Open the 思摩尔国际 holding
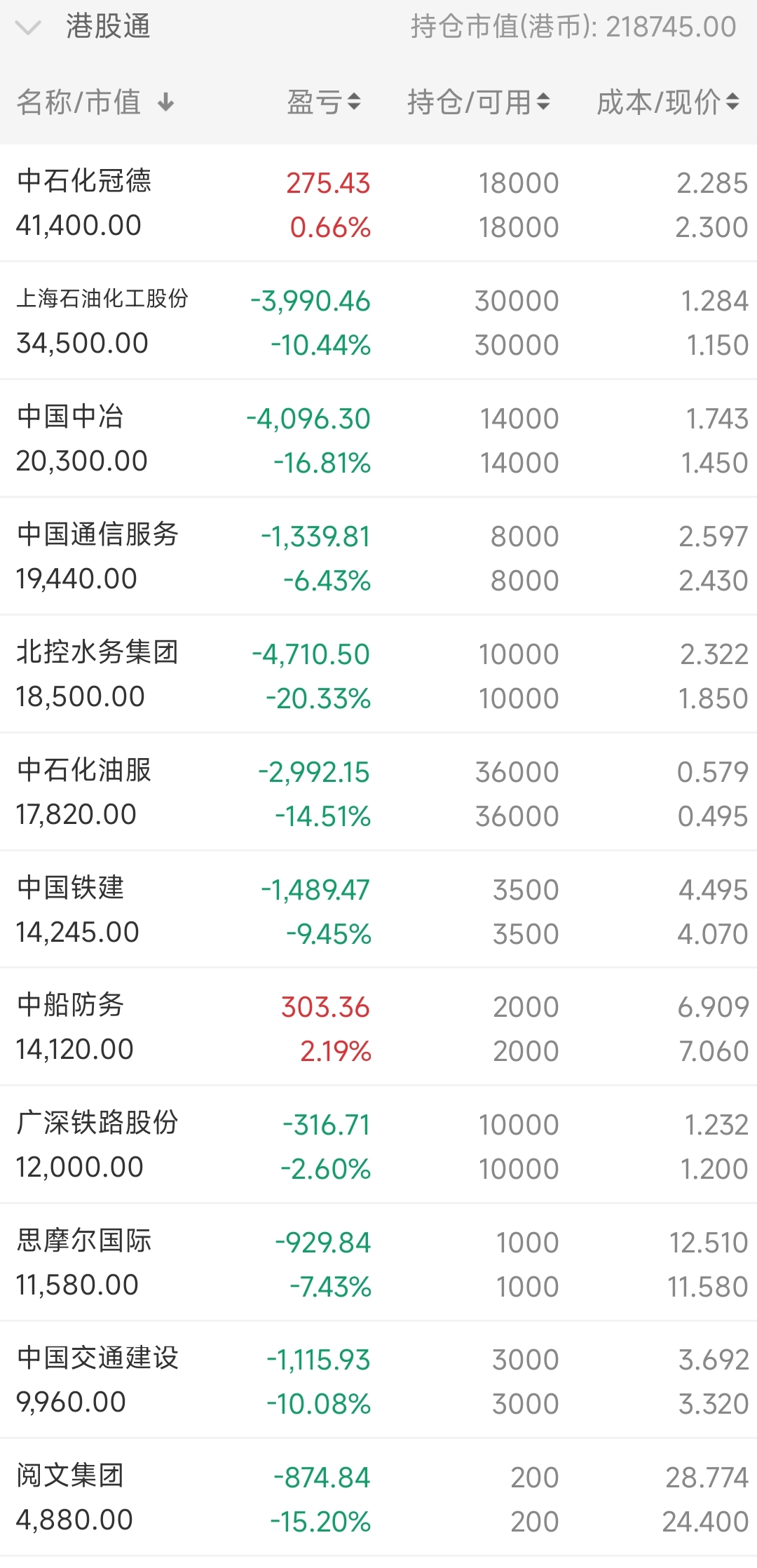Screen dimensions: 757x1568 [x=378, y=1263]
